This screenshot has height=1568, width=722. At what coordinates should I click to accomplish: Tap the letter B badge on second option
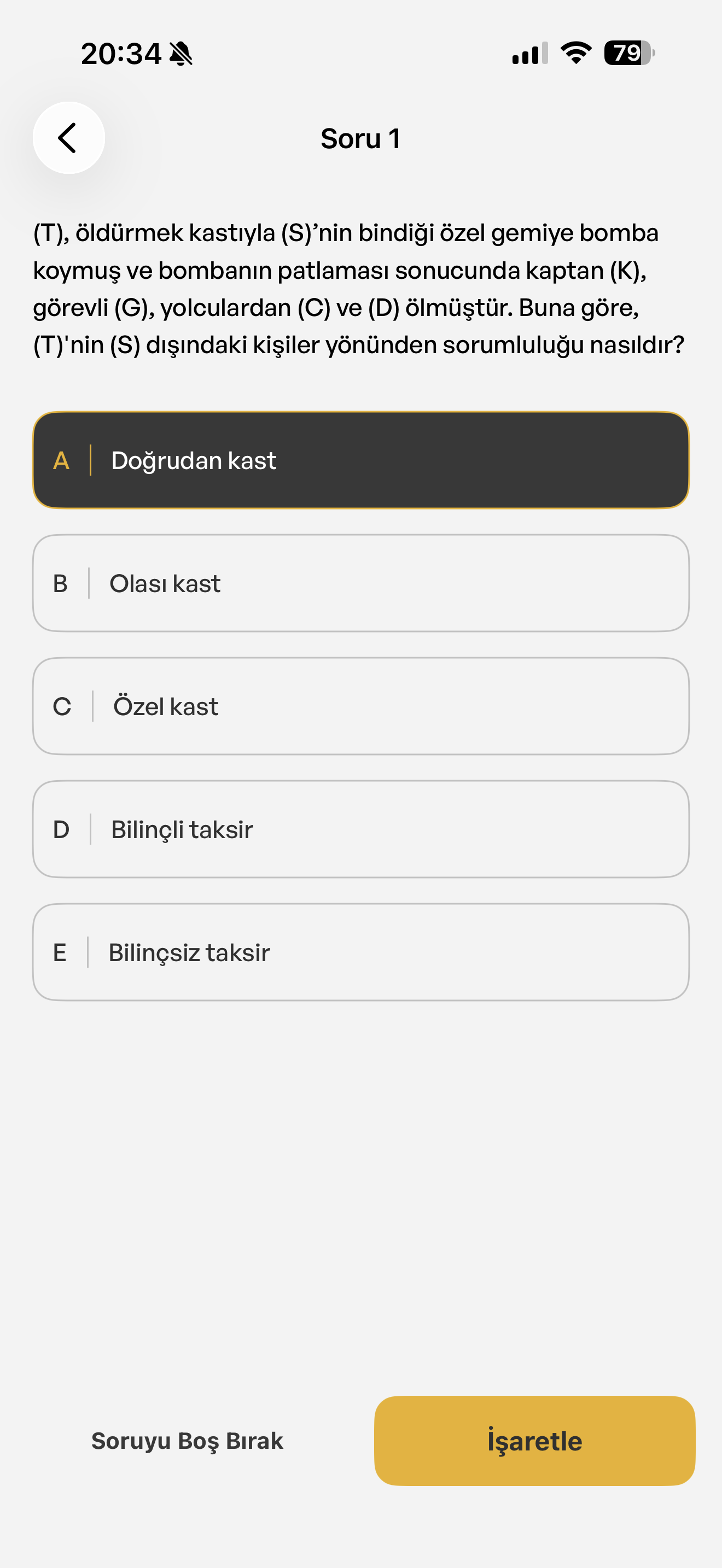60,583
